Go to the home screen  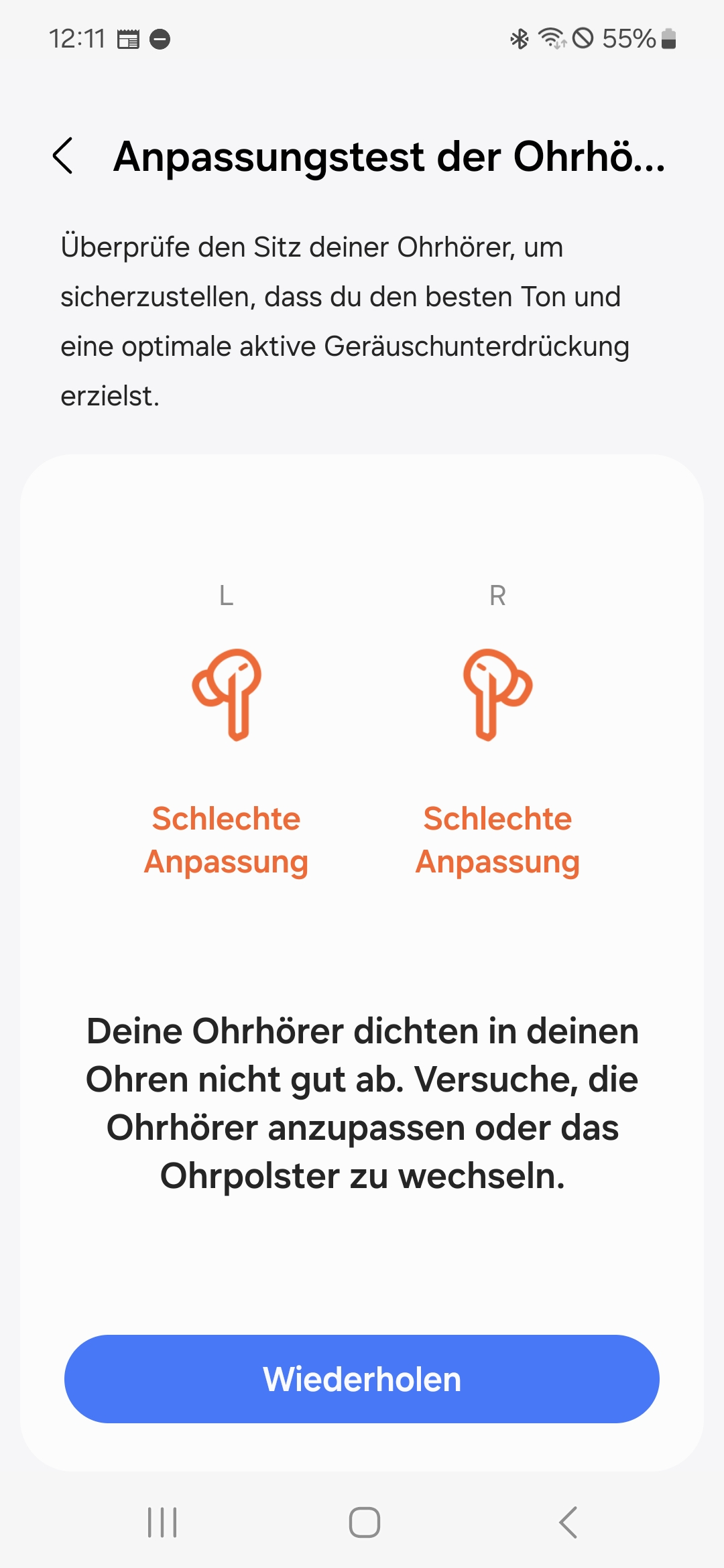click(364, 1522)
